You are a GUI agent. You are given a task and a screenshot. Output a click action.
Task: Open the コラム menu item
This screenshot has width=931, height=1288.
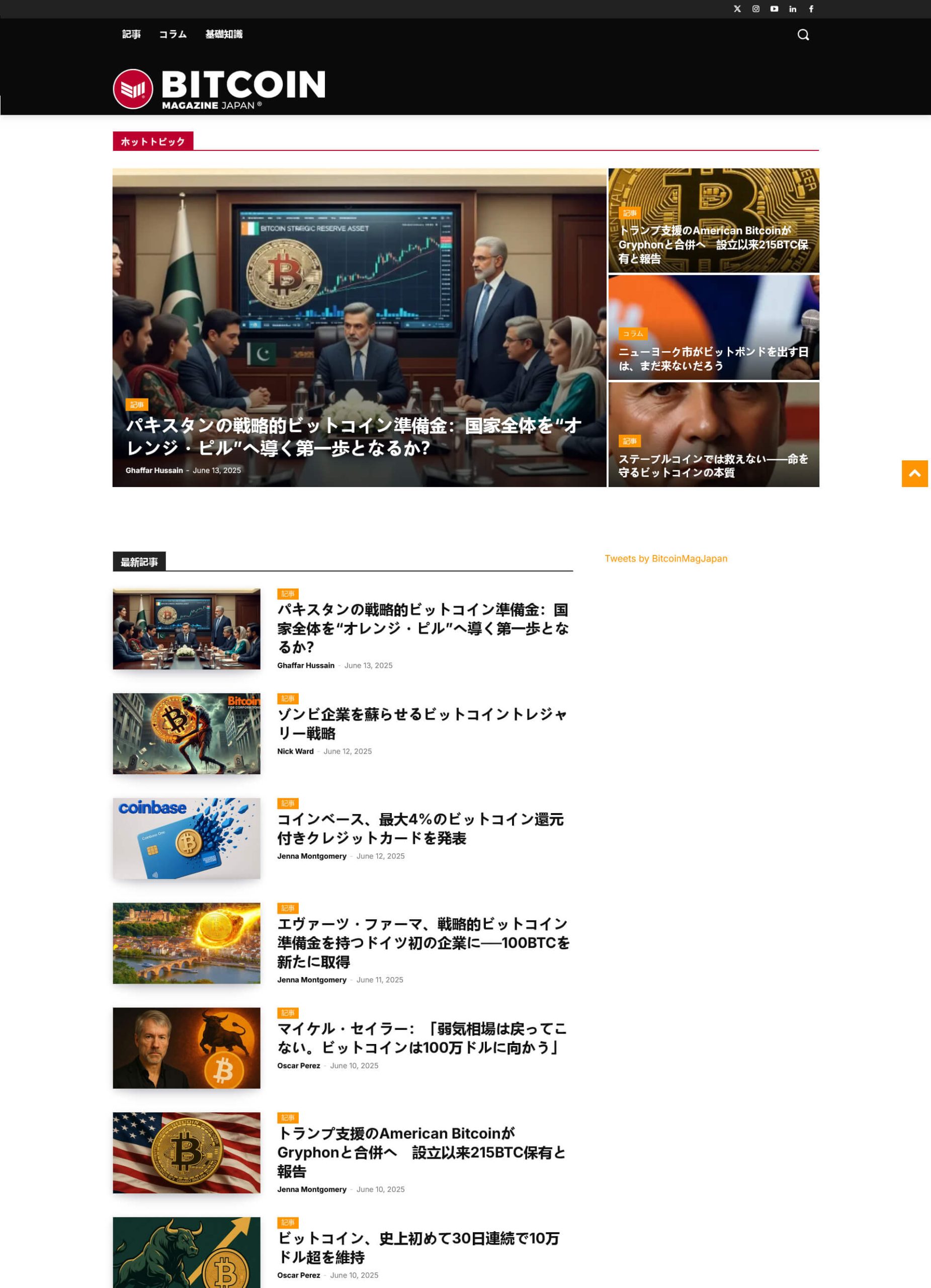(x=172, y=35)
